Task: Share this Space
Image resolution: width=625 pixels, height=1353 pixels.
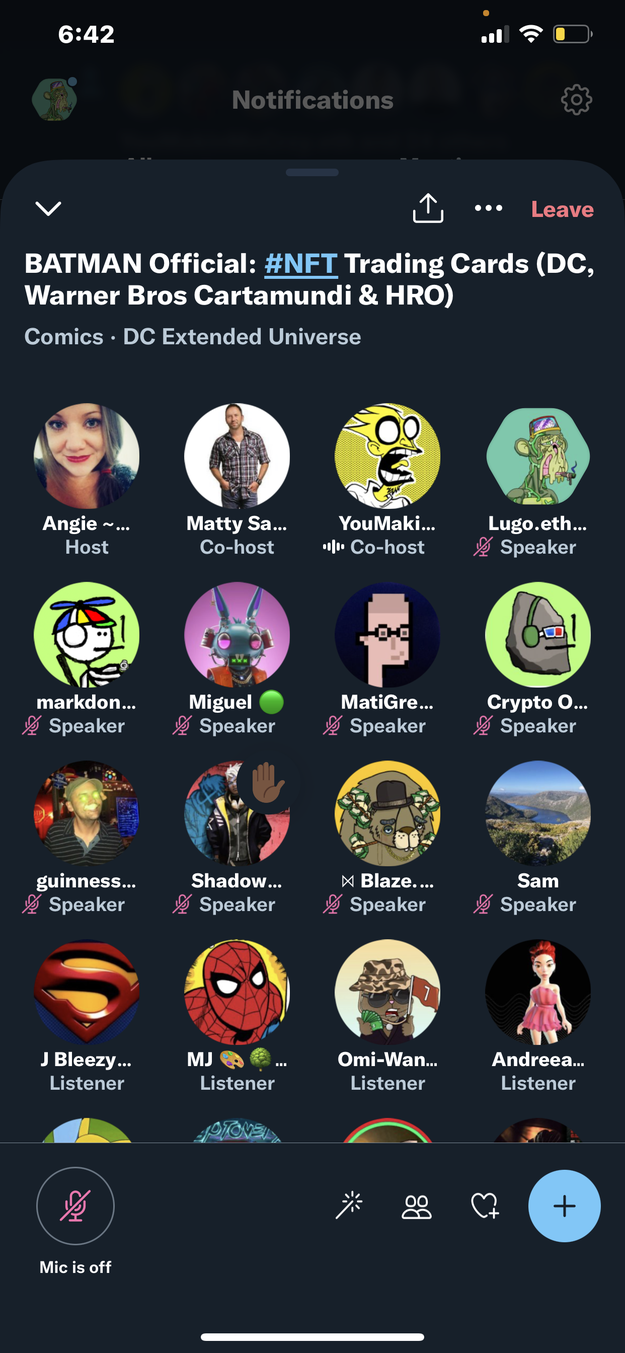Action: [x=427, y=208]
